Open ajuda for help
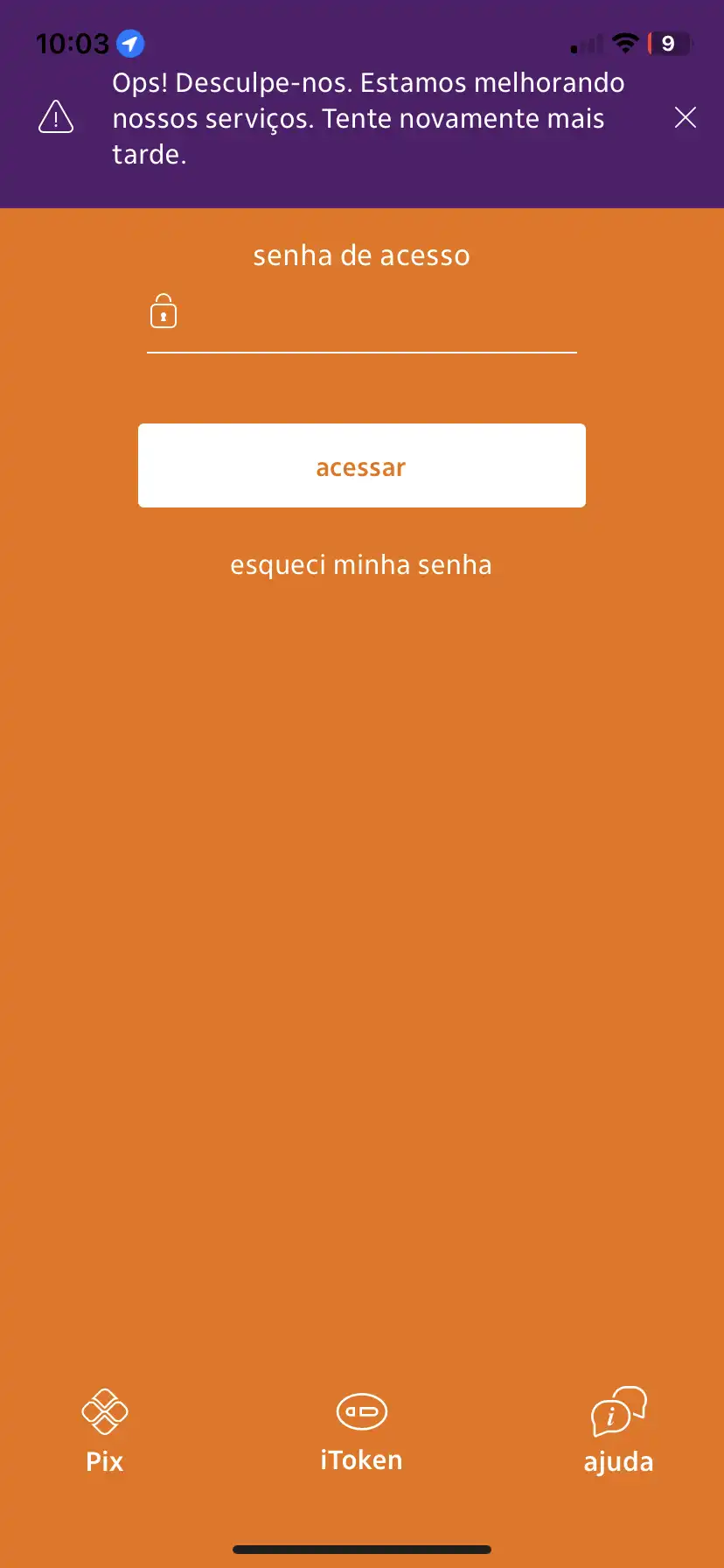This screenshot has width=724, height=1568. pyautogui.click(x=618, y=1411)
